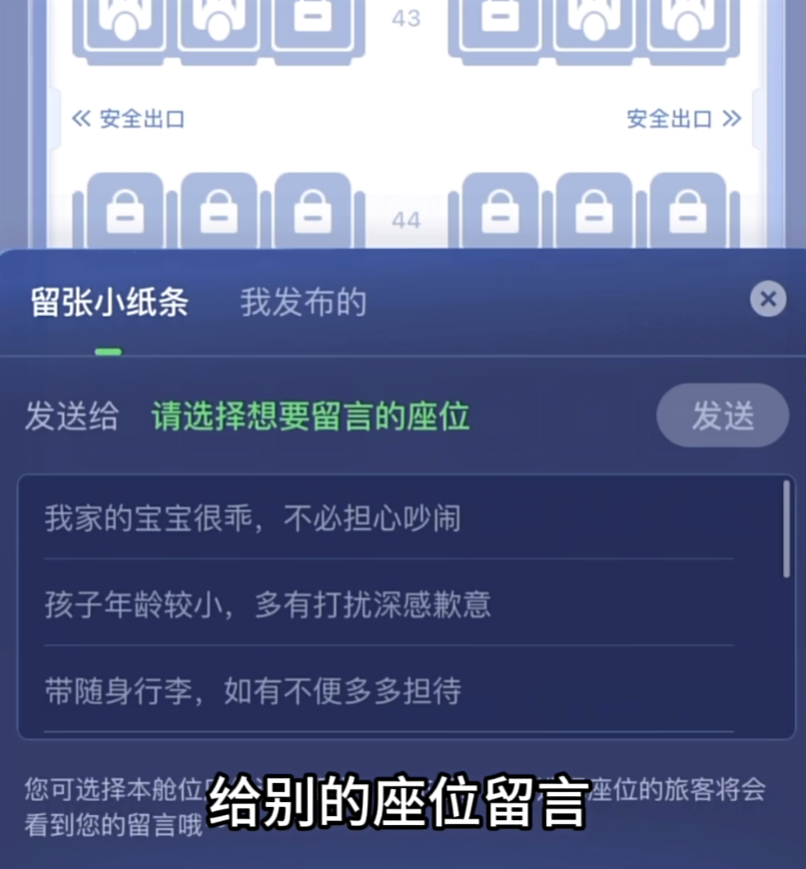This screenshot has height=869, width=806.
Task: Close the 留张小纸条 panel
Action: tap(767, 299)
